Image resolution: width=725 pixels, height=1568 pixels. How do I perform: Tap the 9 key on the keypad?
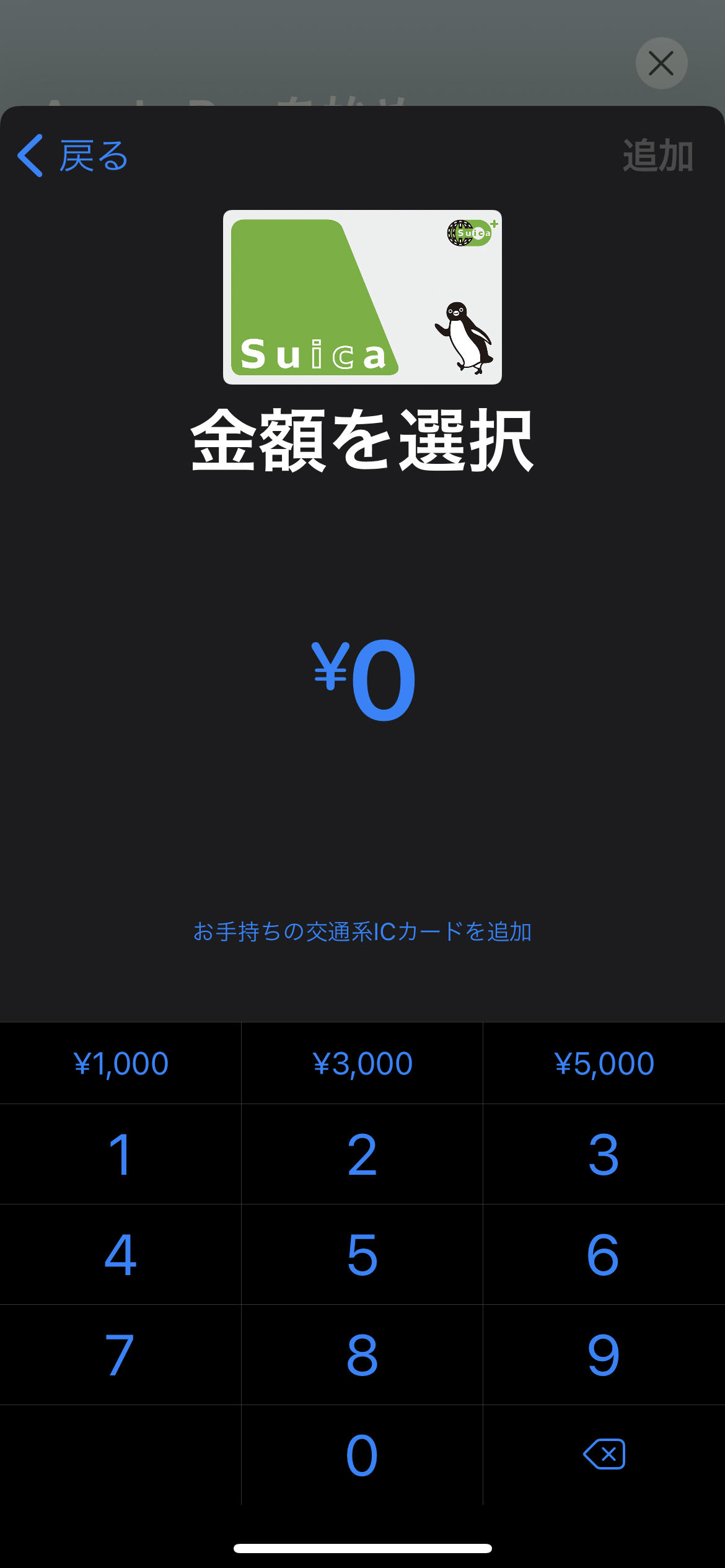pyautogui.click(x=604, y=1355)
